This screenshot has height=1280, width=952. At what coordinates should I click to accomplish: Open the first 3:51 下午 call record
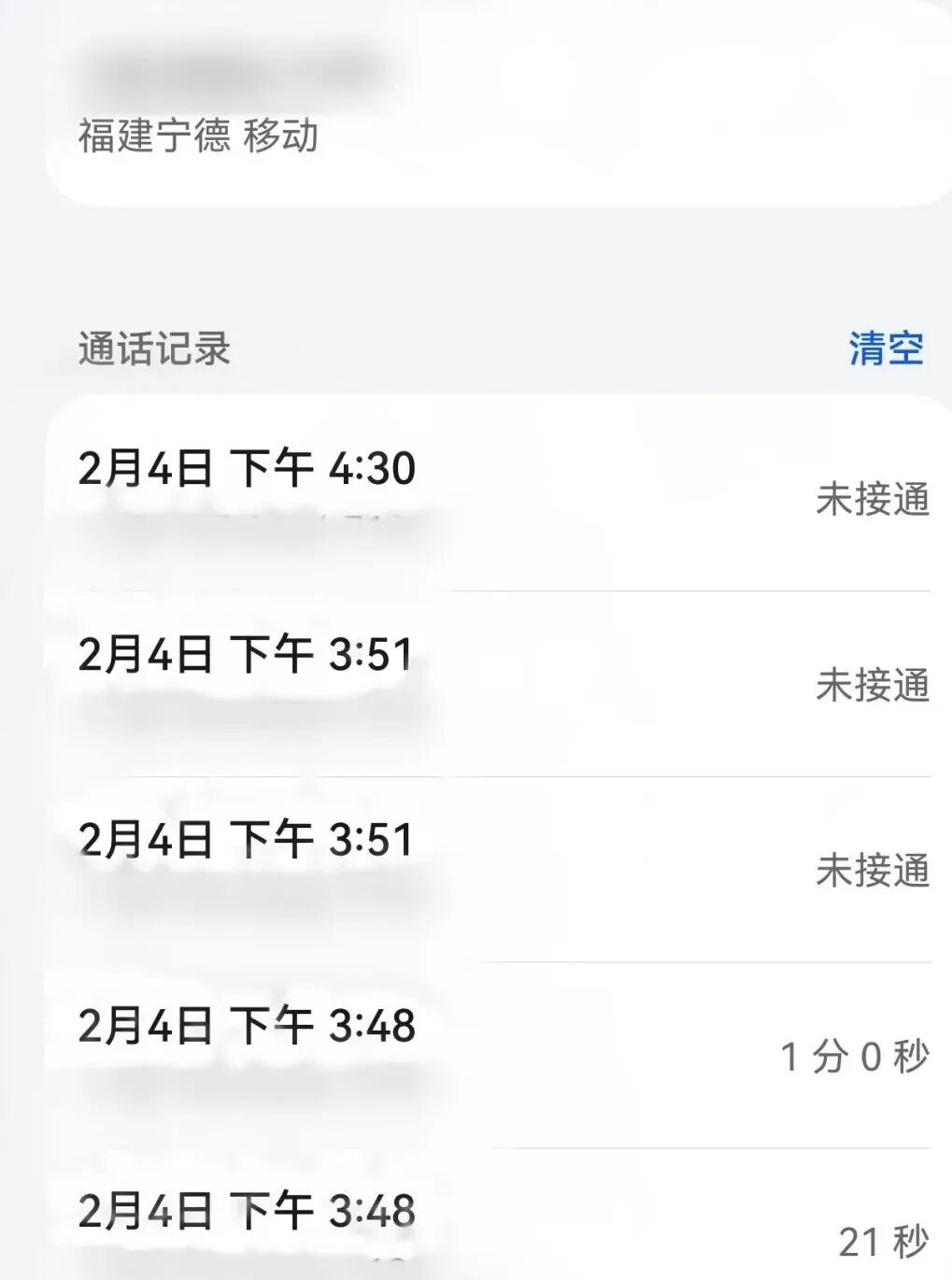click(248, 655)
